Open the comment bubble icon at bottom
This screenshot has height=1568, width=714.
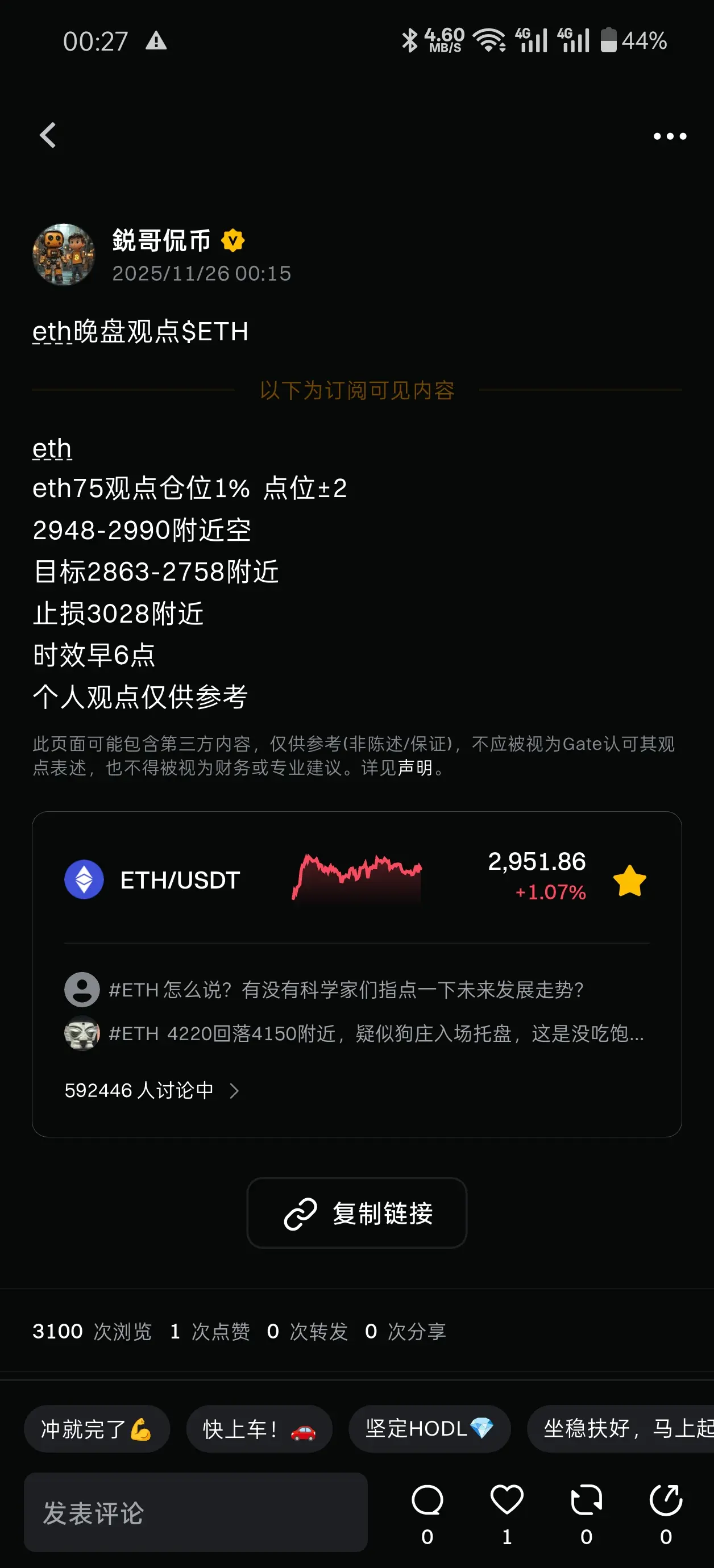point(428,1498)
